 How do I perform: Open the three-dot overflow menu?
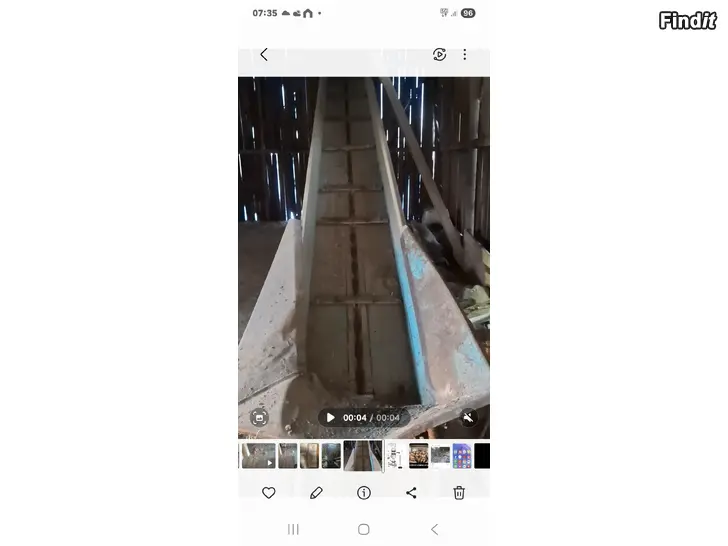[464, 55]
